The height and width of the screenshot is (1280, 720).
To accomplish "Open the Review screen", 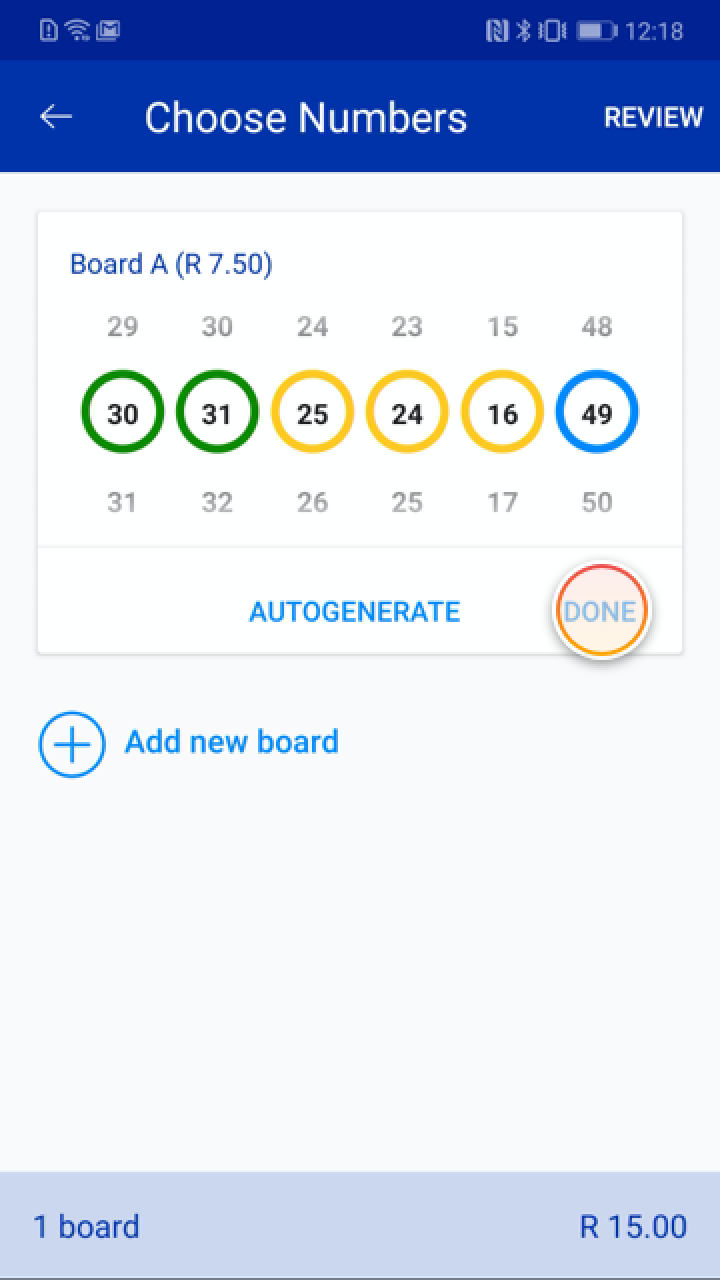I will 653,117.
